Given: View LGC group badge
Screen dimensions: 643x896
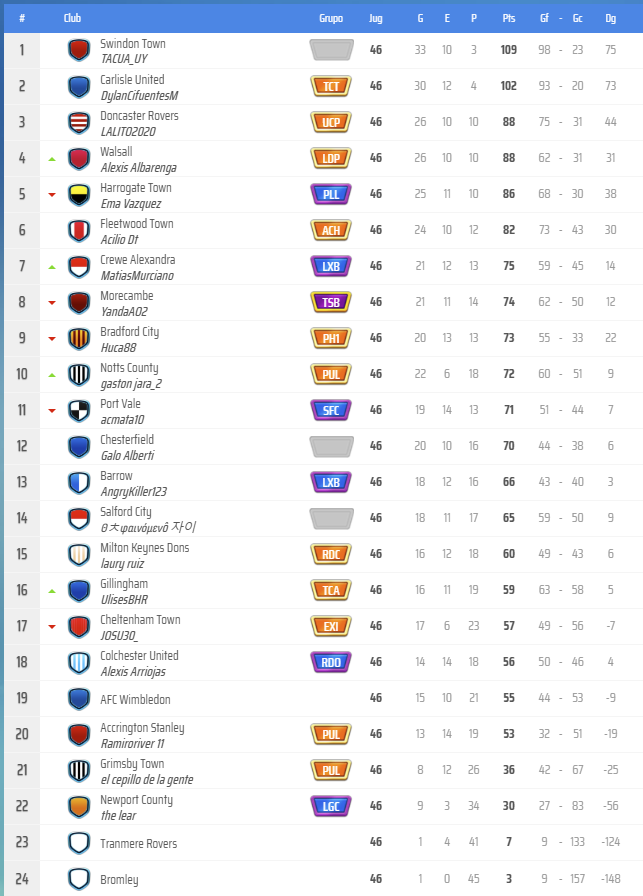Looking at the screenshot, I should [331, 806].
